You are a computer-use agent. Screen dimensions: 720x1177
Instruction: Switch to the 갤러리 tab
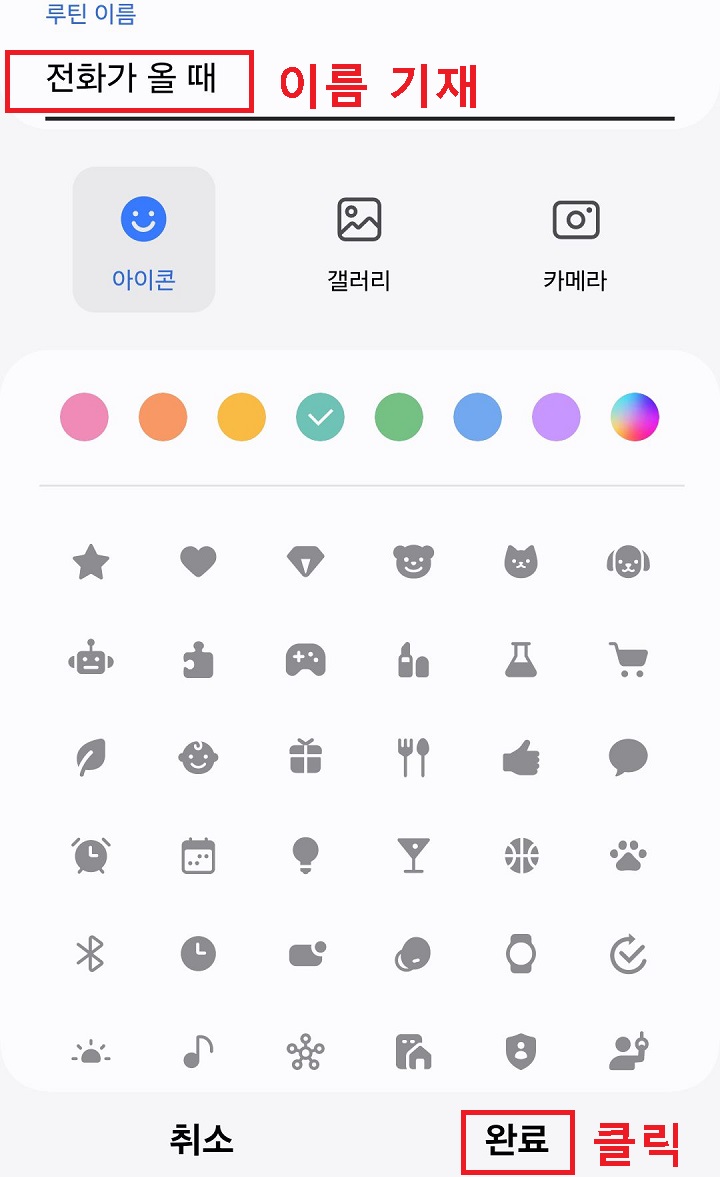[x=358, y=238]
